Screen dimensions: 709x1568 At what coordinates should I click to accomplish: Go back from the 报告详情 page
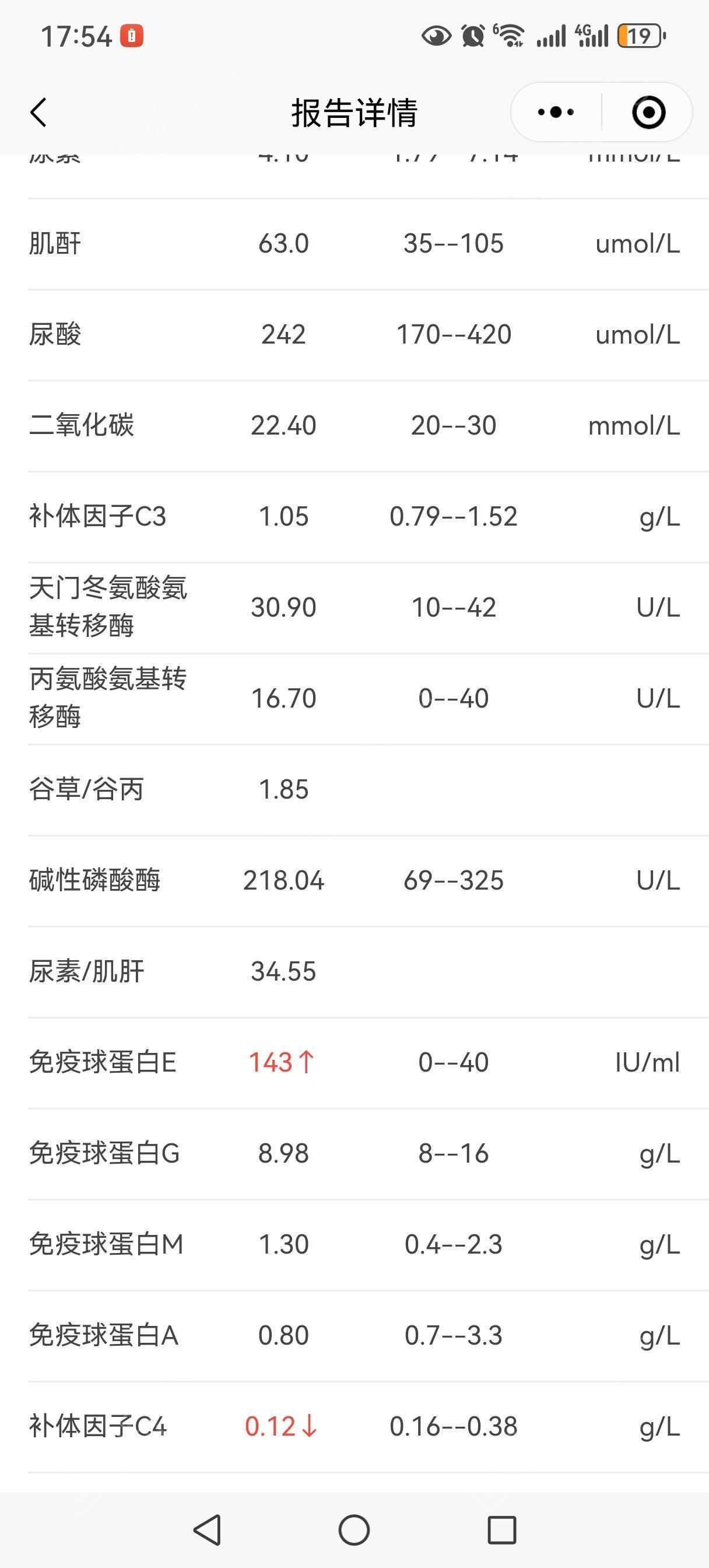click(38, 113)
